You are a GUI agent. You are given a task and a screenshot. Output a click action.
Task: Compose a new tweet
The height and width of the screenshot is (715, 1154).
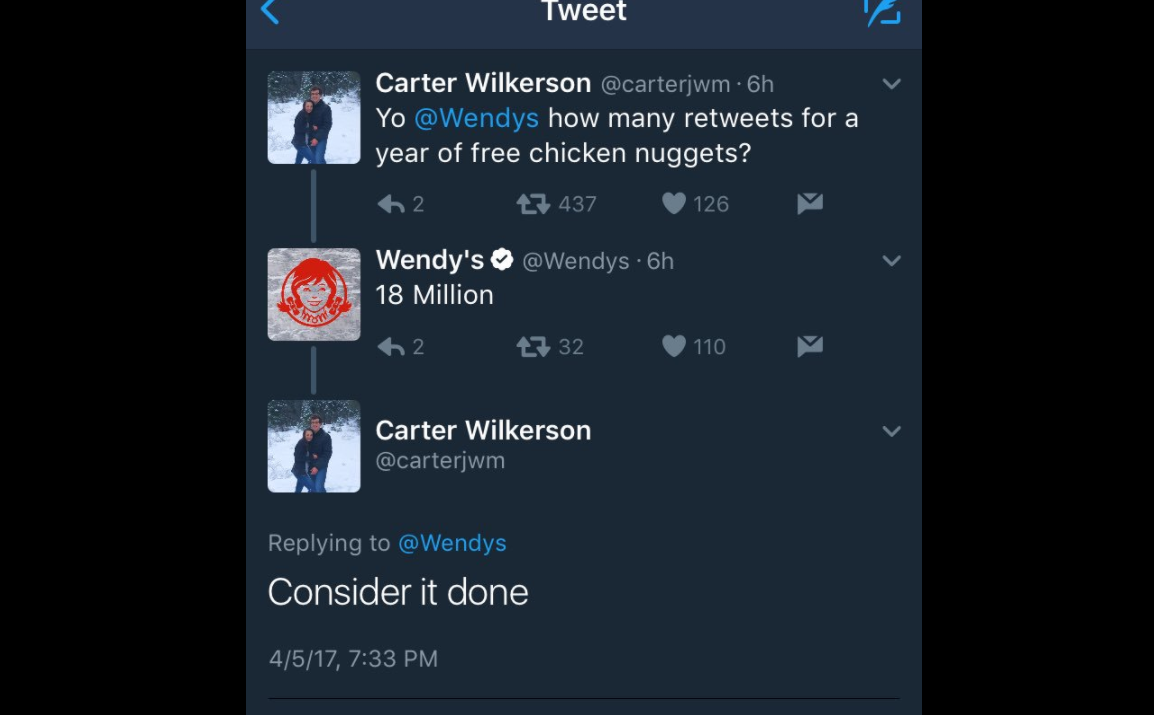click(x=882, y=11)
